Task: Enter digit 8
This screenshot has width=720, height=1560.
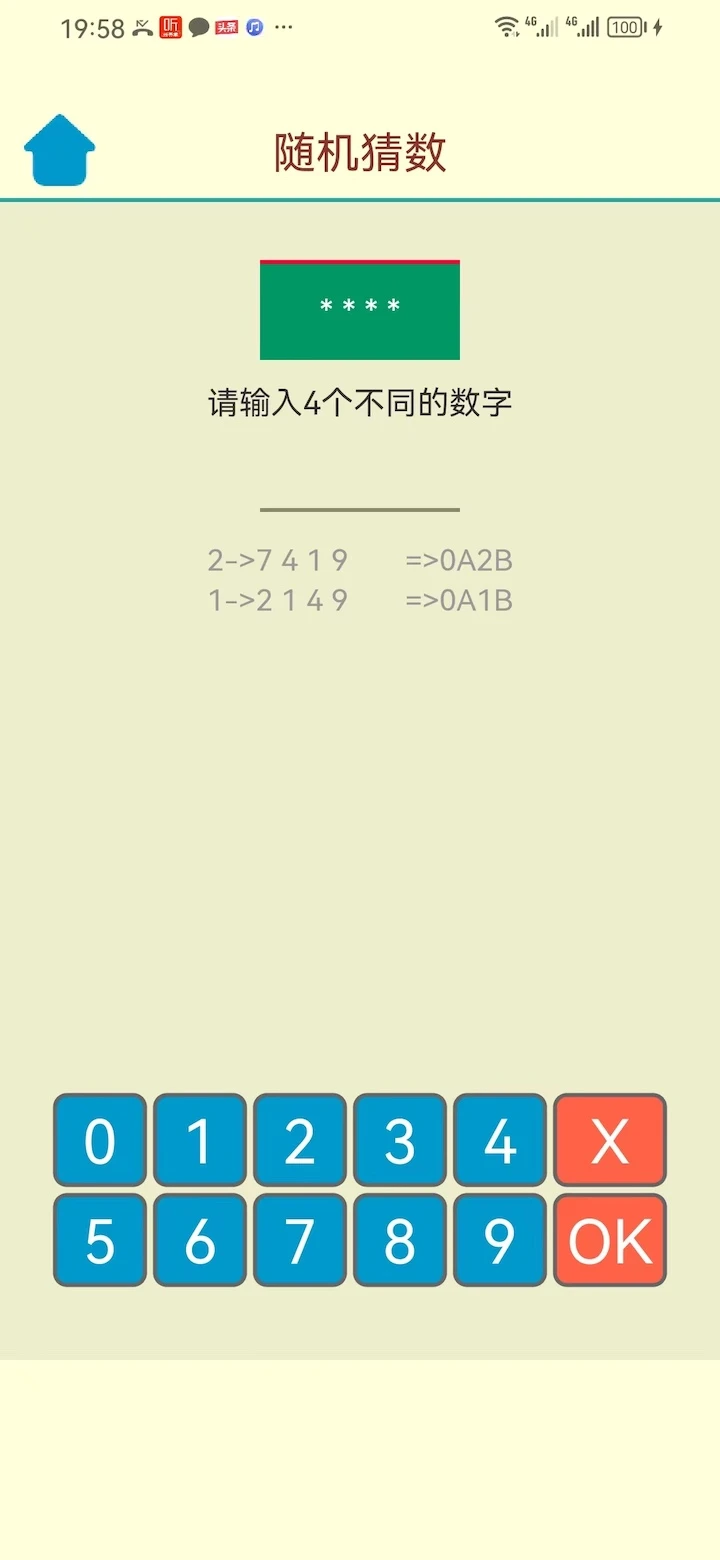Action: point(400,1240)
